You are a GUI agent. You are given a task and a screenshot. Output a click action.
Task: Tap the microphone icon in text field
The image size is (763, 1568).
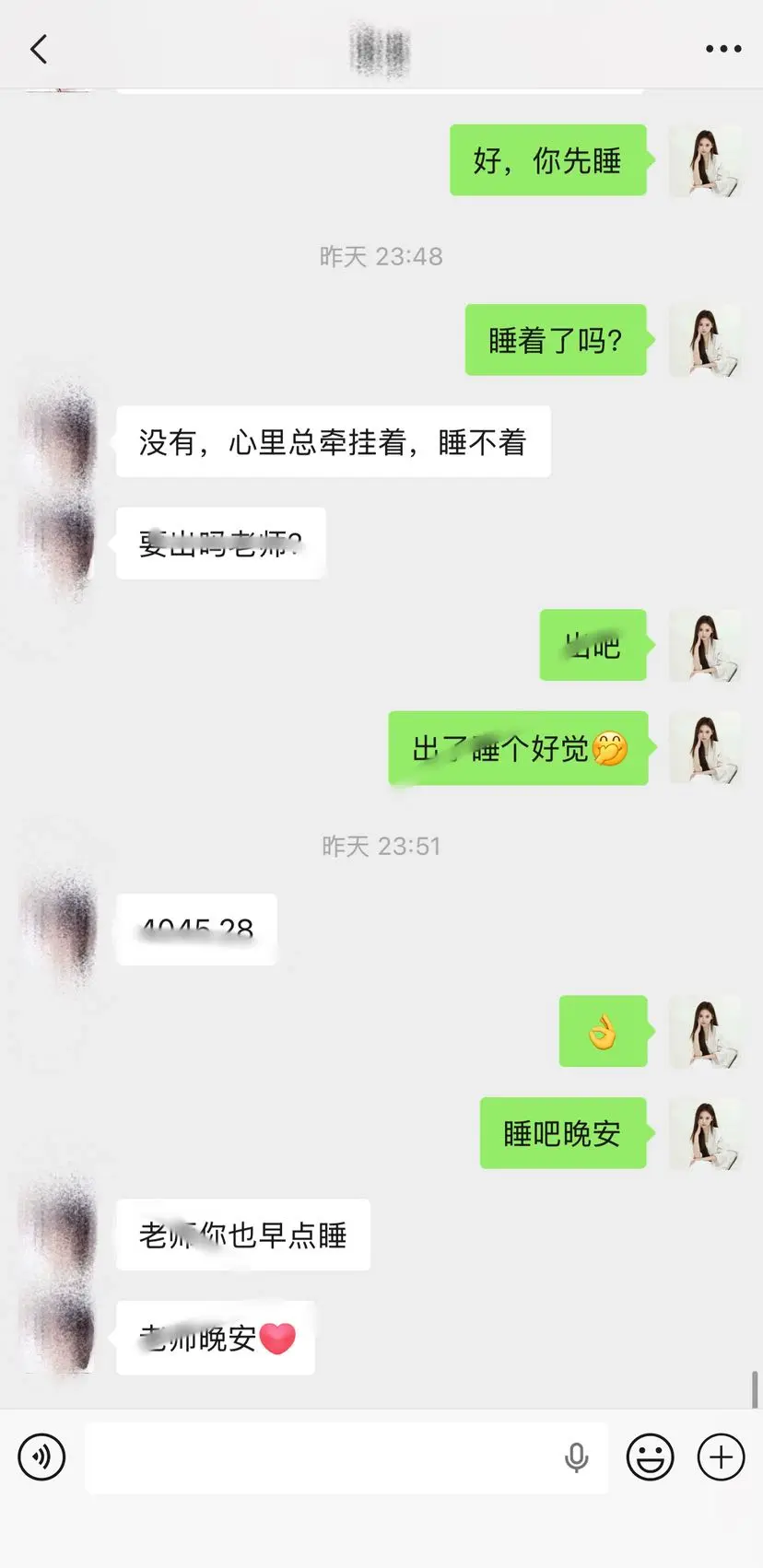pyautogui.click(x=577, y=1457)
